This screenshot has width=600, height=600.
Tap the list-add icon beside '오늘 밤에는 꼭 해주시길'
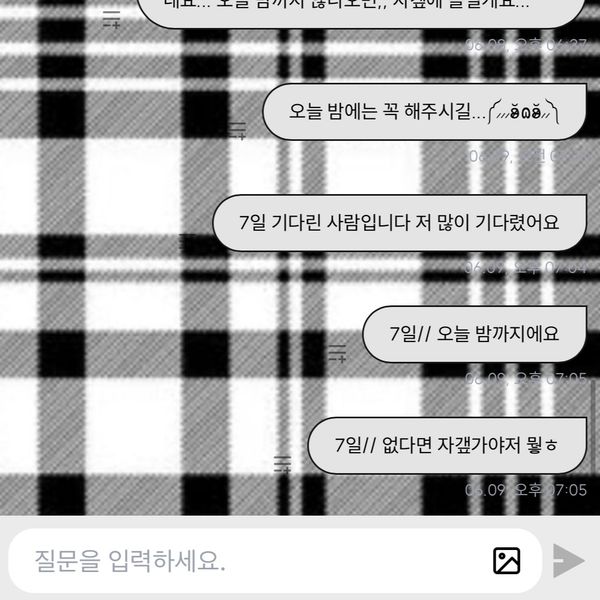click(x=237, y=127)
